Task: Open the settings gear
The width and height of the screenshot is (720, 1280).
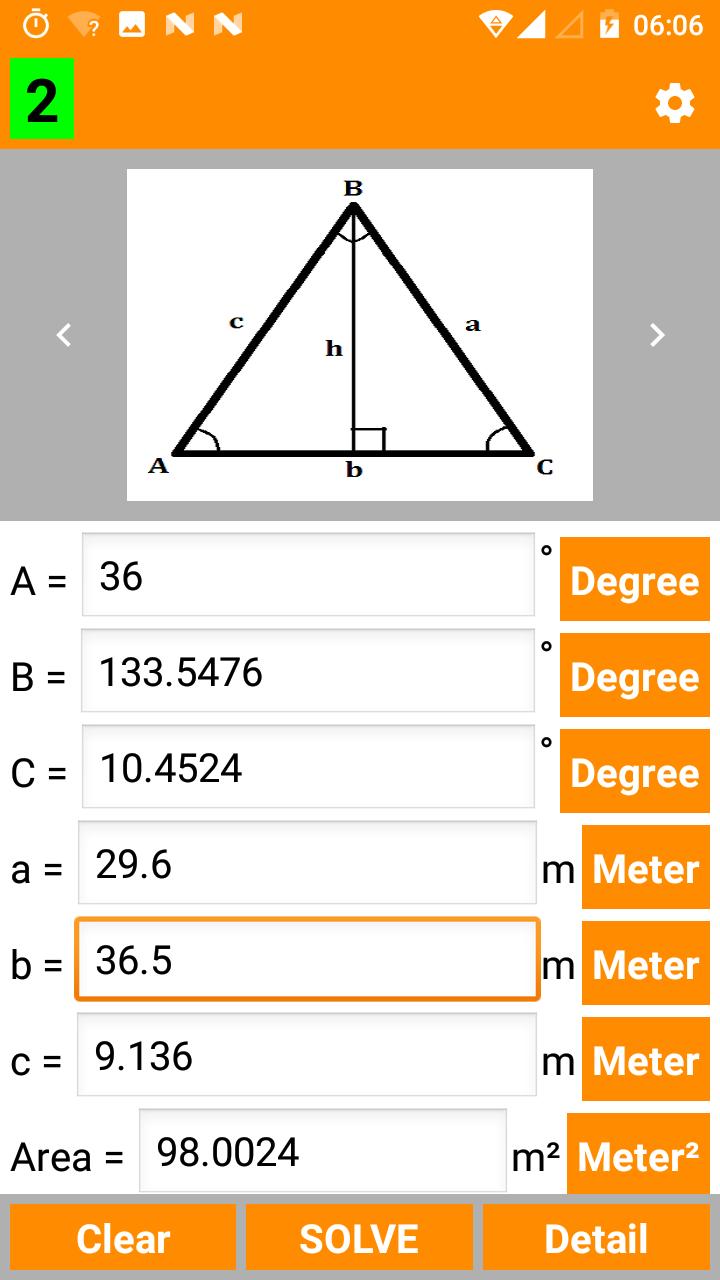Action: 675,103
